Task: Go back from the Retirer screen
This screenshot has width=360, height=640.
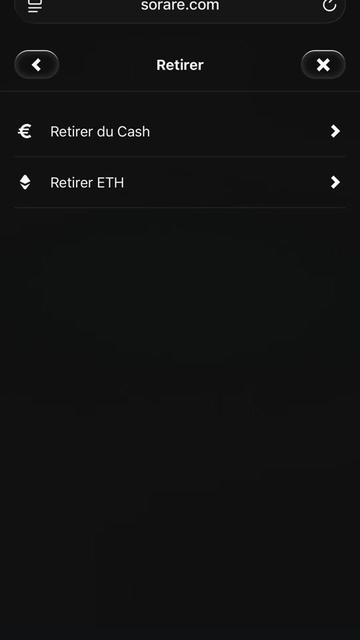Action: [x=37, y=64]
